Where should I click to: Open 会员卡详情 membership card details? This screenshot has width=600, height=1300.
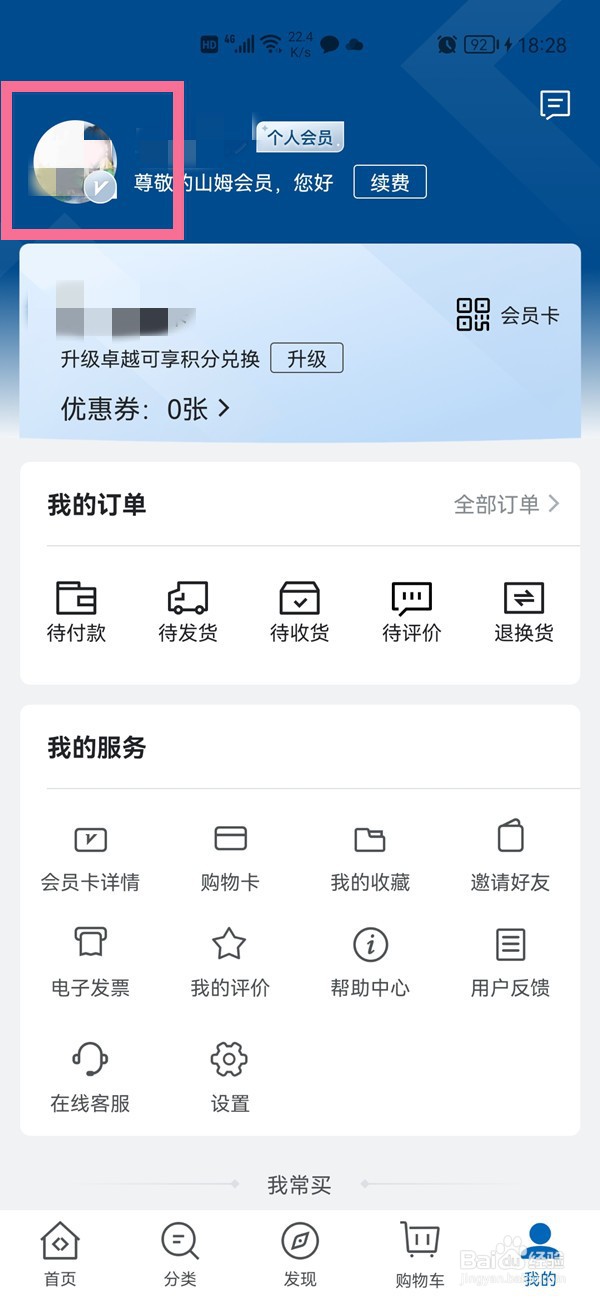point(90,857)
